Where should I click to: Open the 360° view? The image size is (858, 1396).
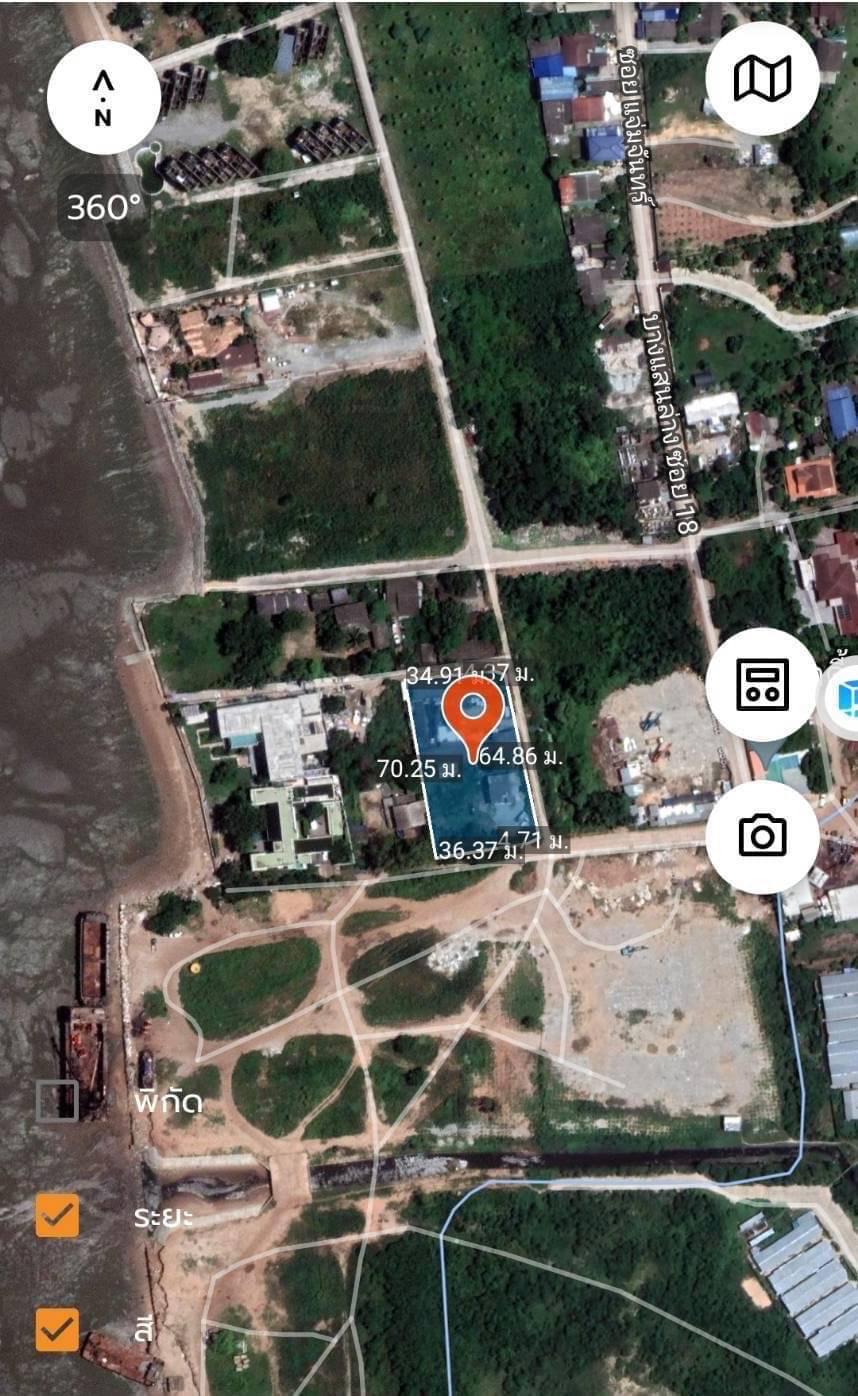point(104,207)
